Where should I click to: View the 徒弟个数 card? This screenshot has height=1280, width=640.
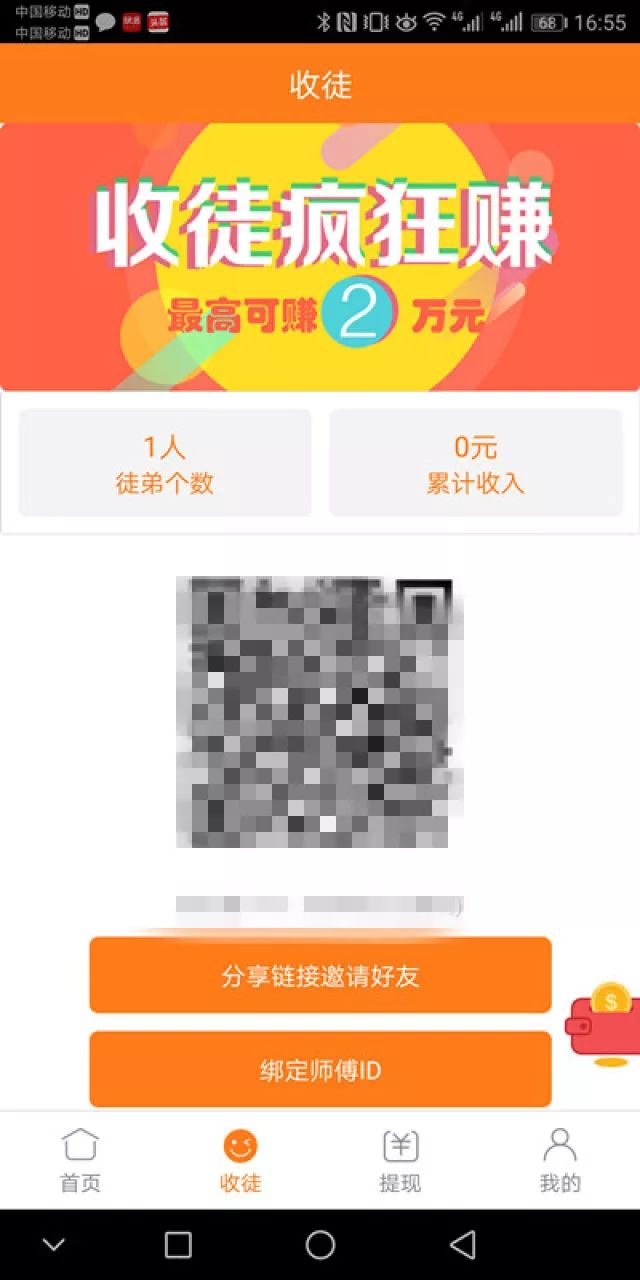165,463
